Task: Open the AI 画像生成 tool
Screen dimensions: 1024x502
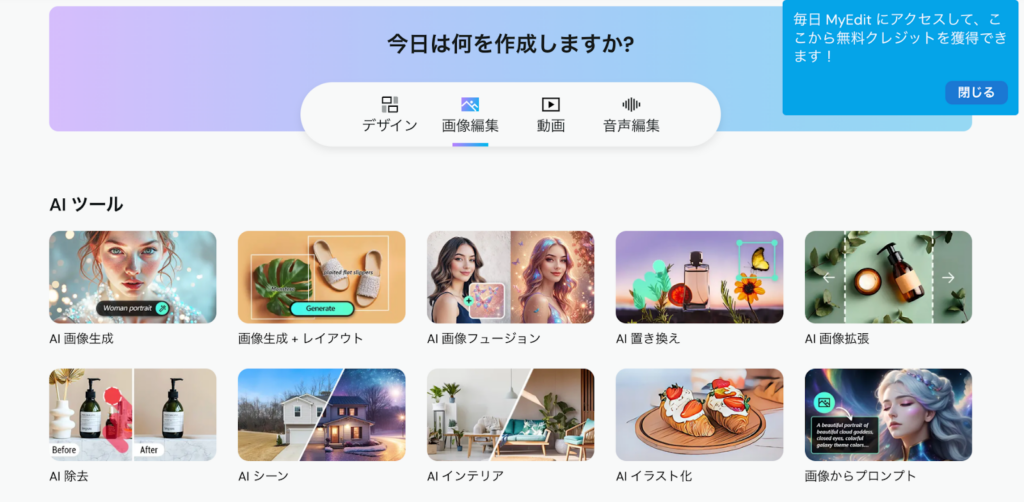Action: (x=132, y=277)
